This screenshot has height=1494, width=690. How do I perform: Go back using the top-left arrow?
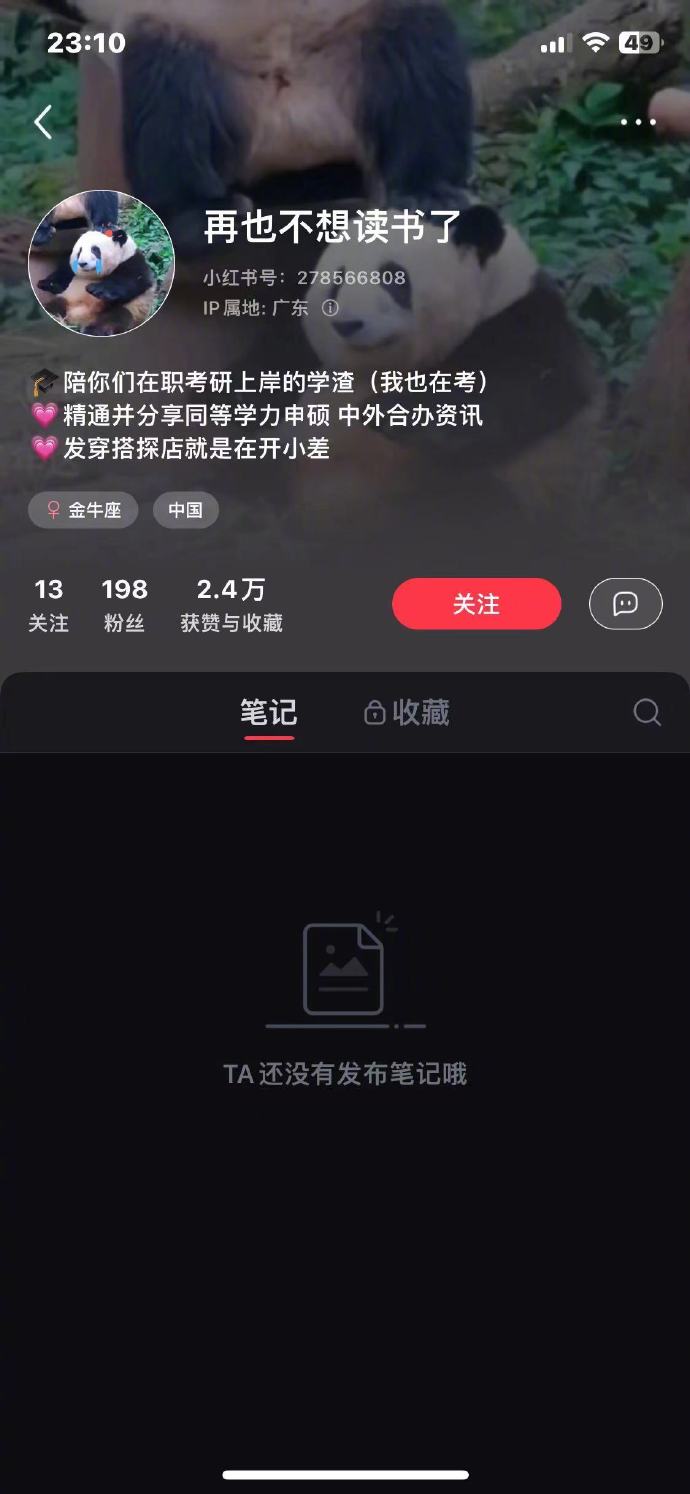click(x=42, y=122)
